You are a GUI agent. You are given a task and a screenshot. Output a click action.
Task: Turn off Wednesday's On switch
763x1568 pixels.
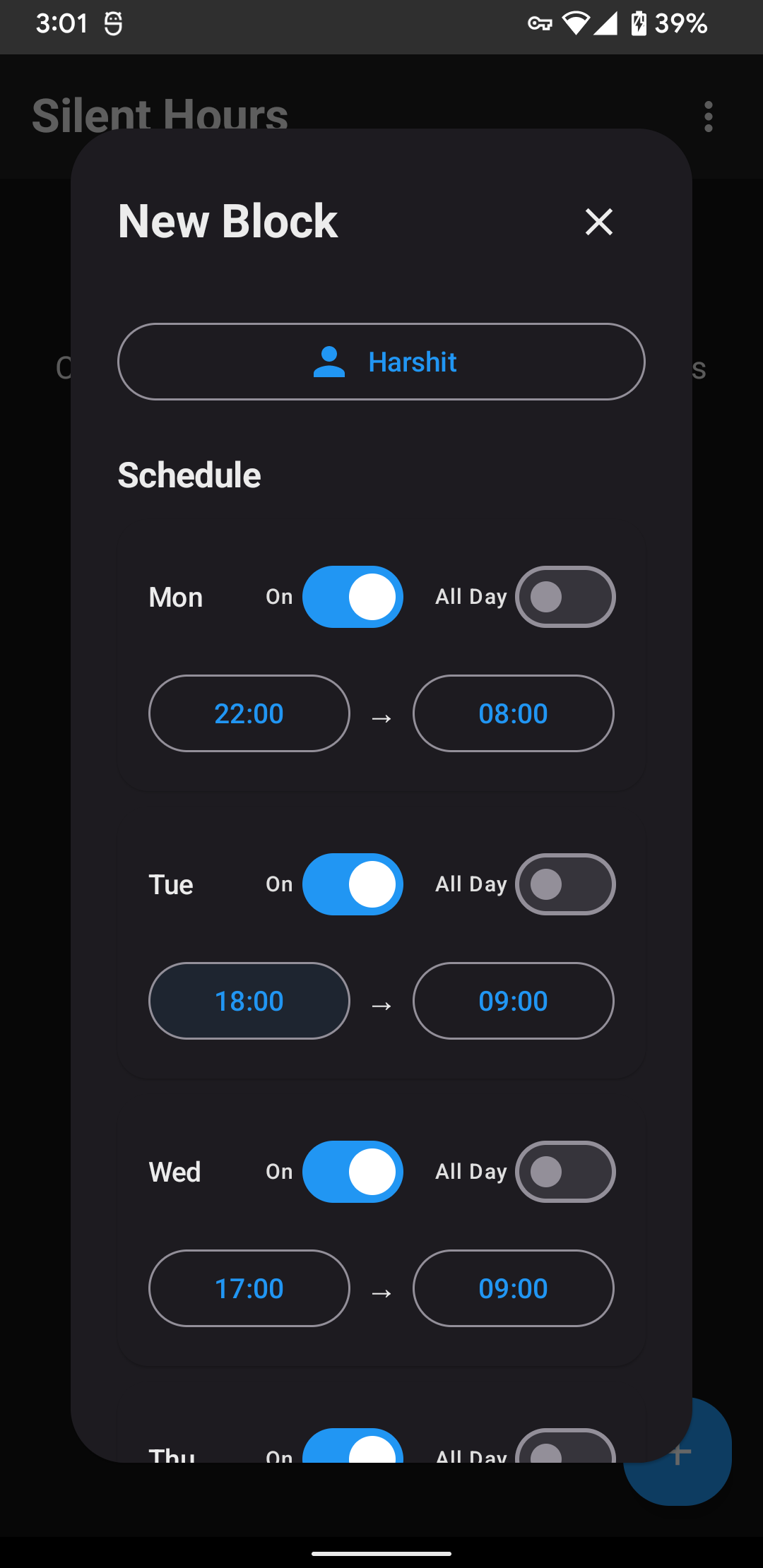[x=353, y=1171]
